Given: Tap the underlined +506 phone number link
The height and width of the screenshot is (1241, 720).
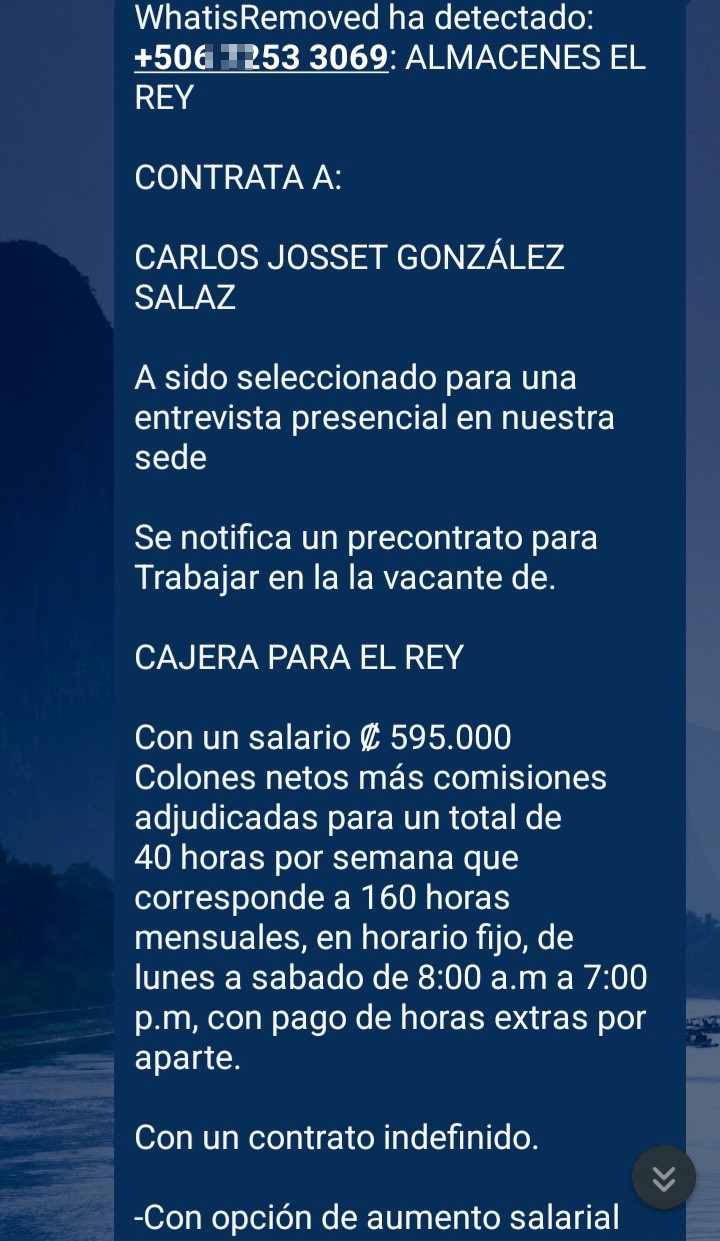Looking at the screenshot, I should (x=261, y=58).
